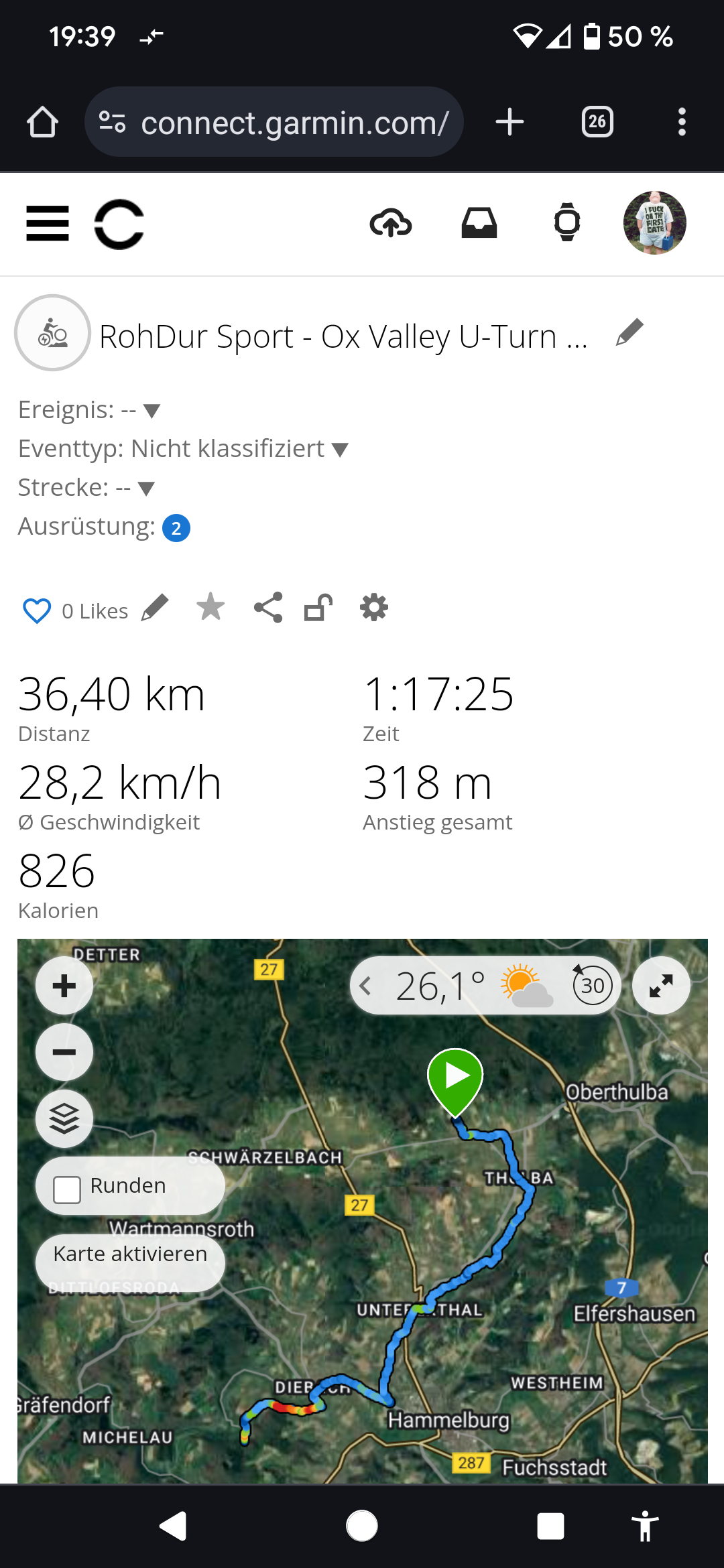Open the cloud upload icon
724x1568 pixels.
(x=391, y=224)
